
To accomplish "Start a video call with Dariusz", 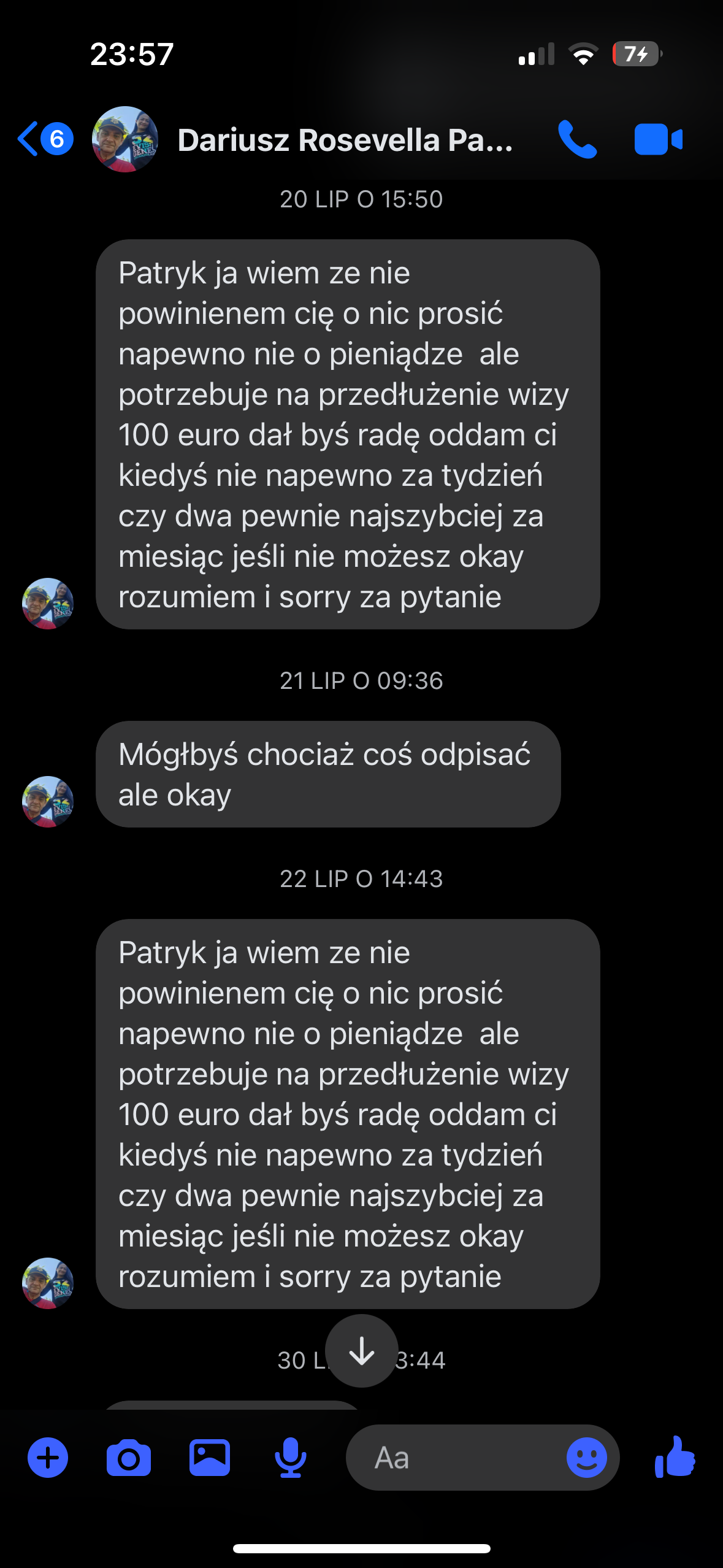I will 658,140.
